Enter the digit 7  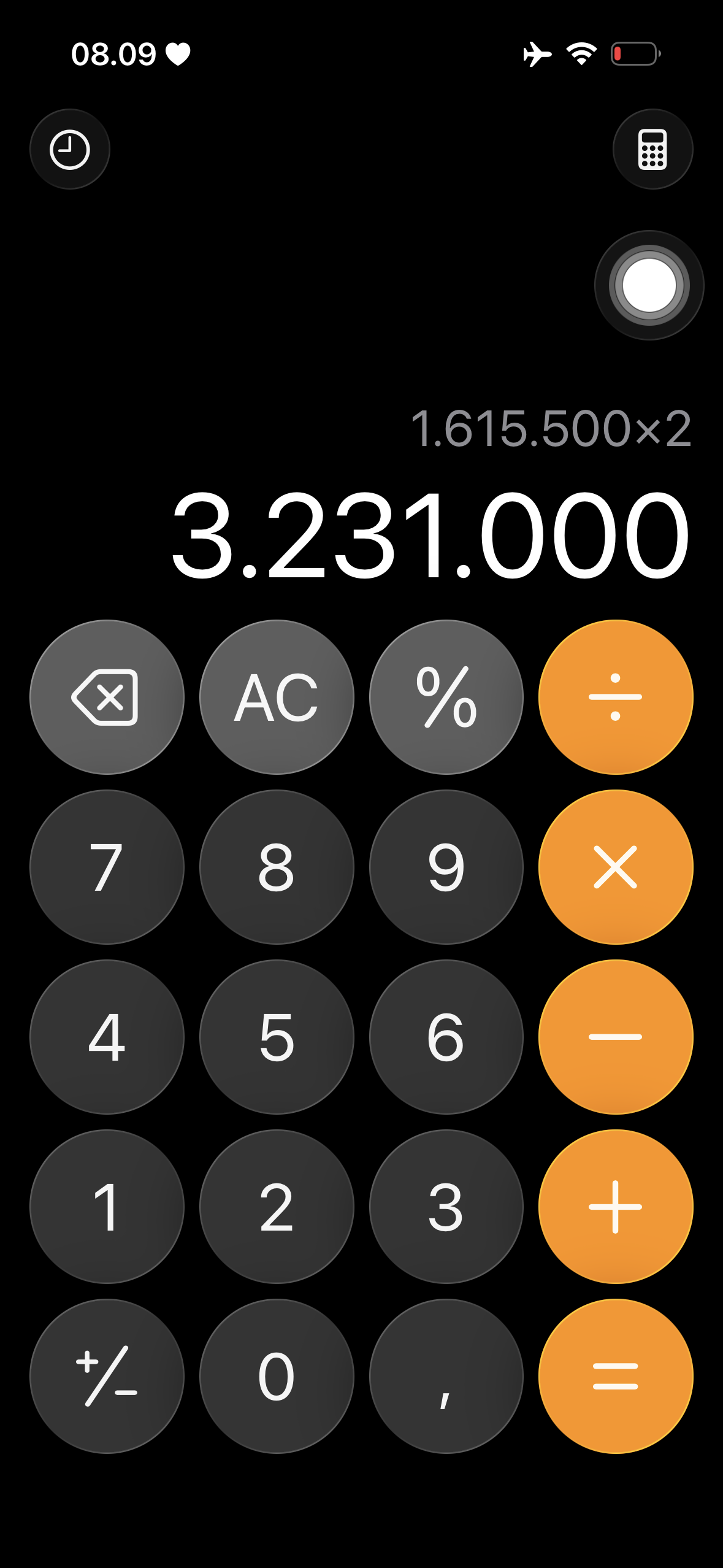click(107, 867)
